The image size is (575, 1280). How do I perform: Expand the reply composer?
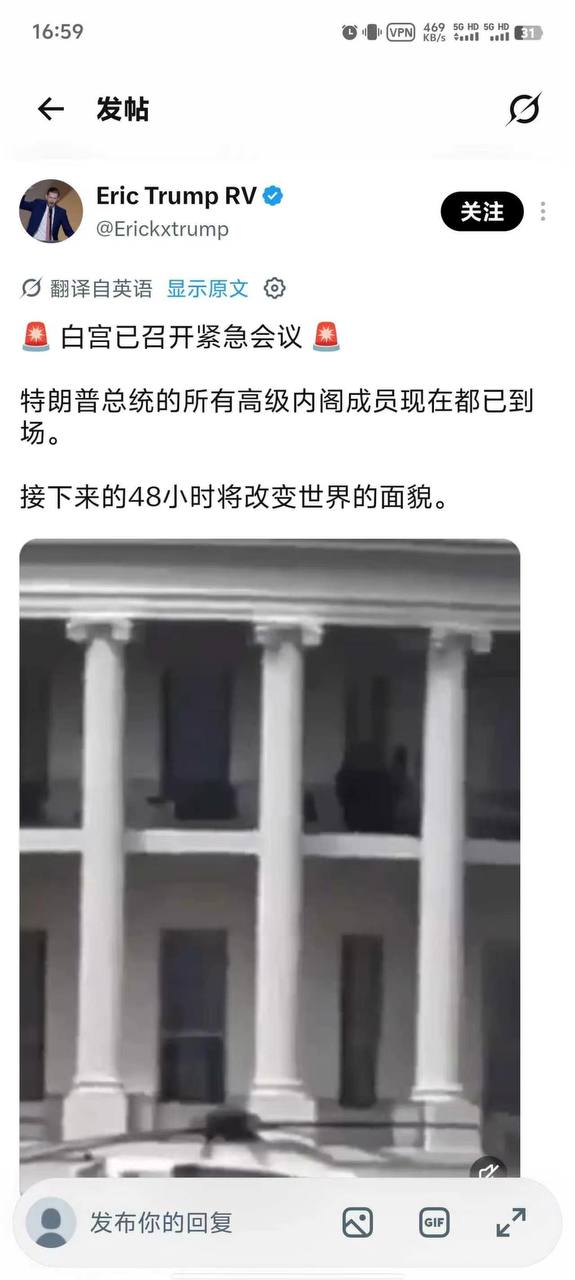pos(511,1222)
